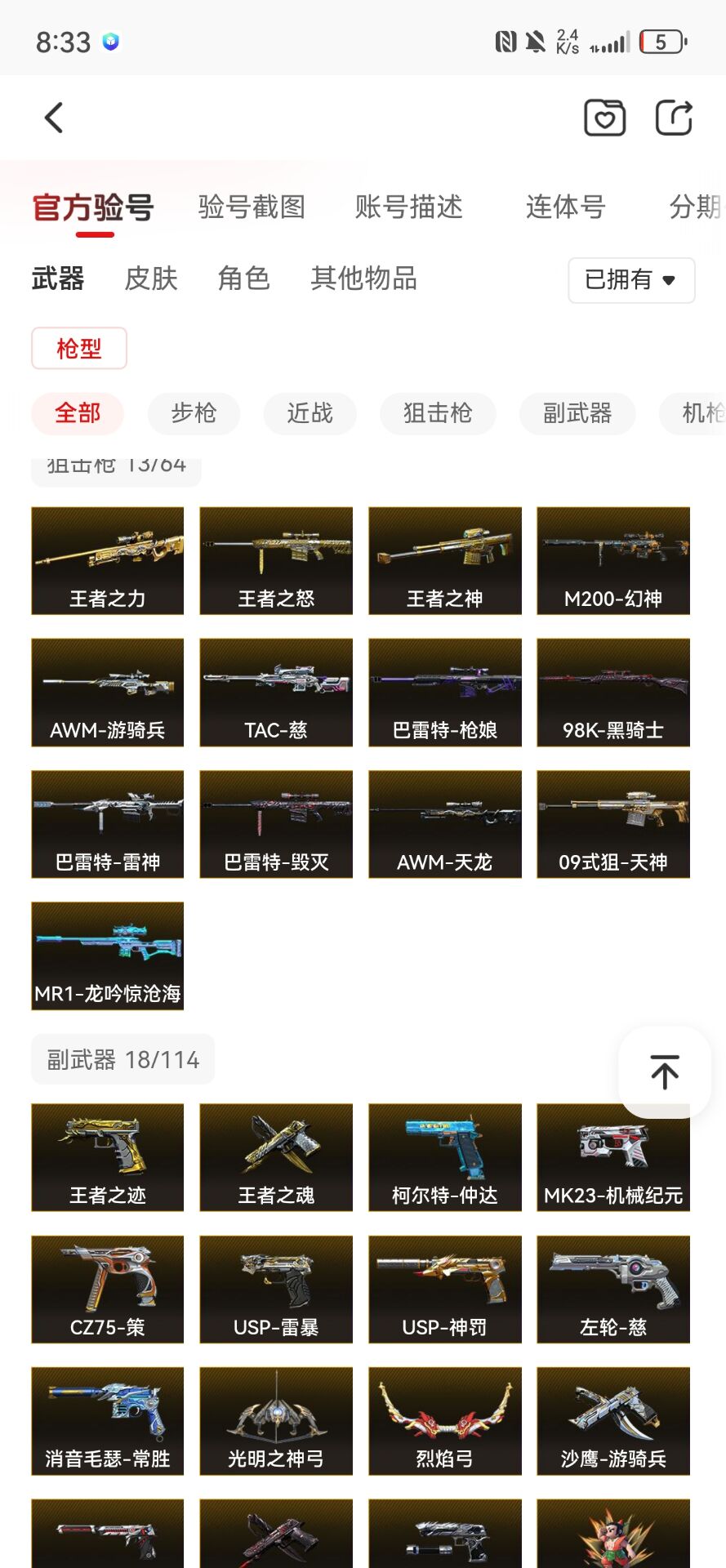Switch to the 连体号 tab
The height and width of the screenshot is (1568, 726).
(565, 207)
